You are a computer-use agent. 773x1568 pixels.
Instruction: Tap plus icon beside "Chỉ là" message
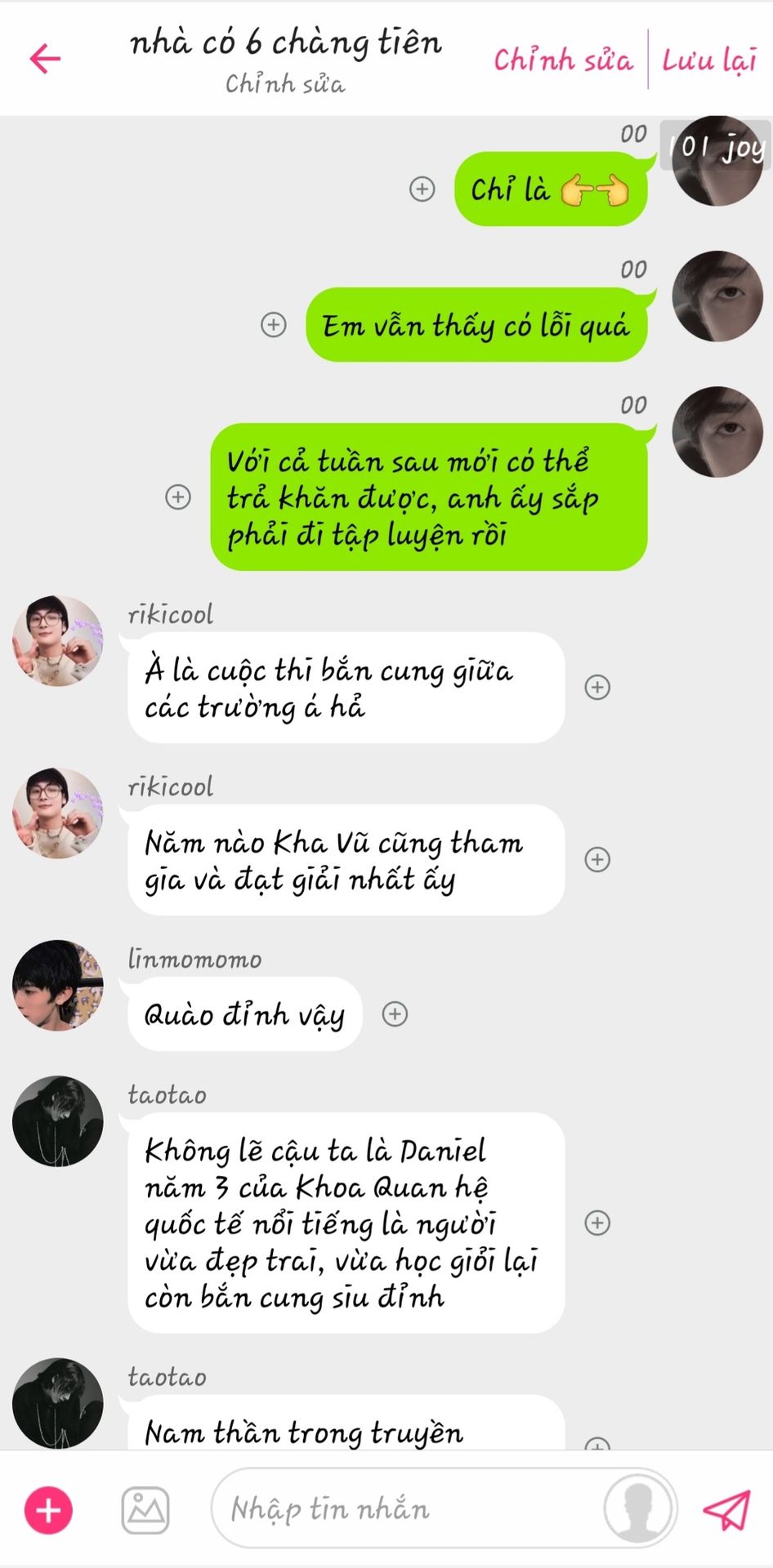pos(422,189)
